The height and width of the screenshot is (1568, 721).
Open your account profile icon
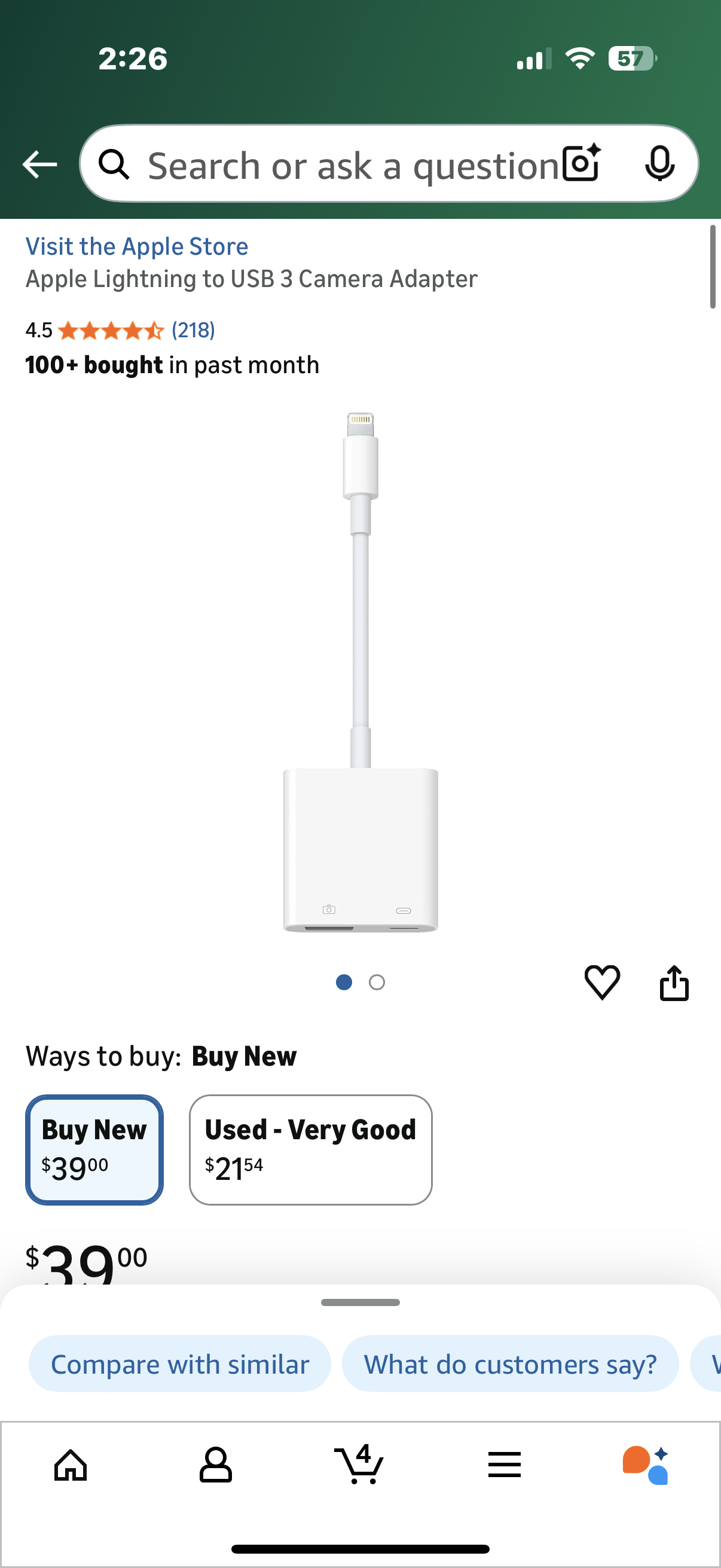(x=216, y=1465)
